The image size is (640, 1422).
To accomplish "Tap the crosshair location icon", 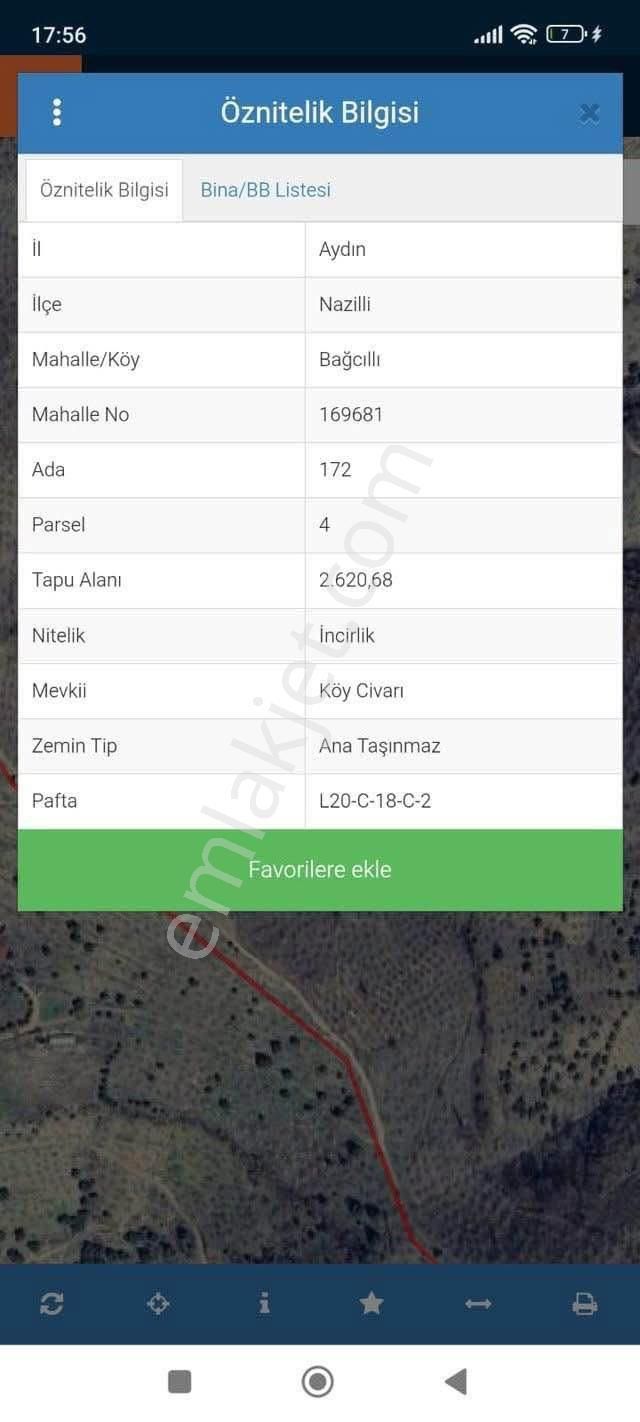I will [158, 1303].
